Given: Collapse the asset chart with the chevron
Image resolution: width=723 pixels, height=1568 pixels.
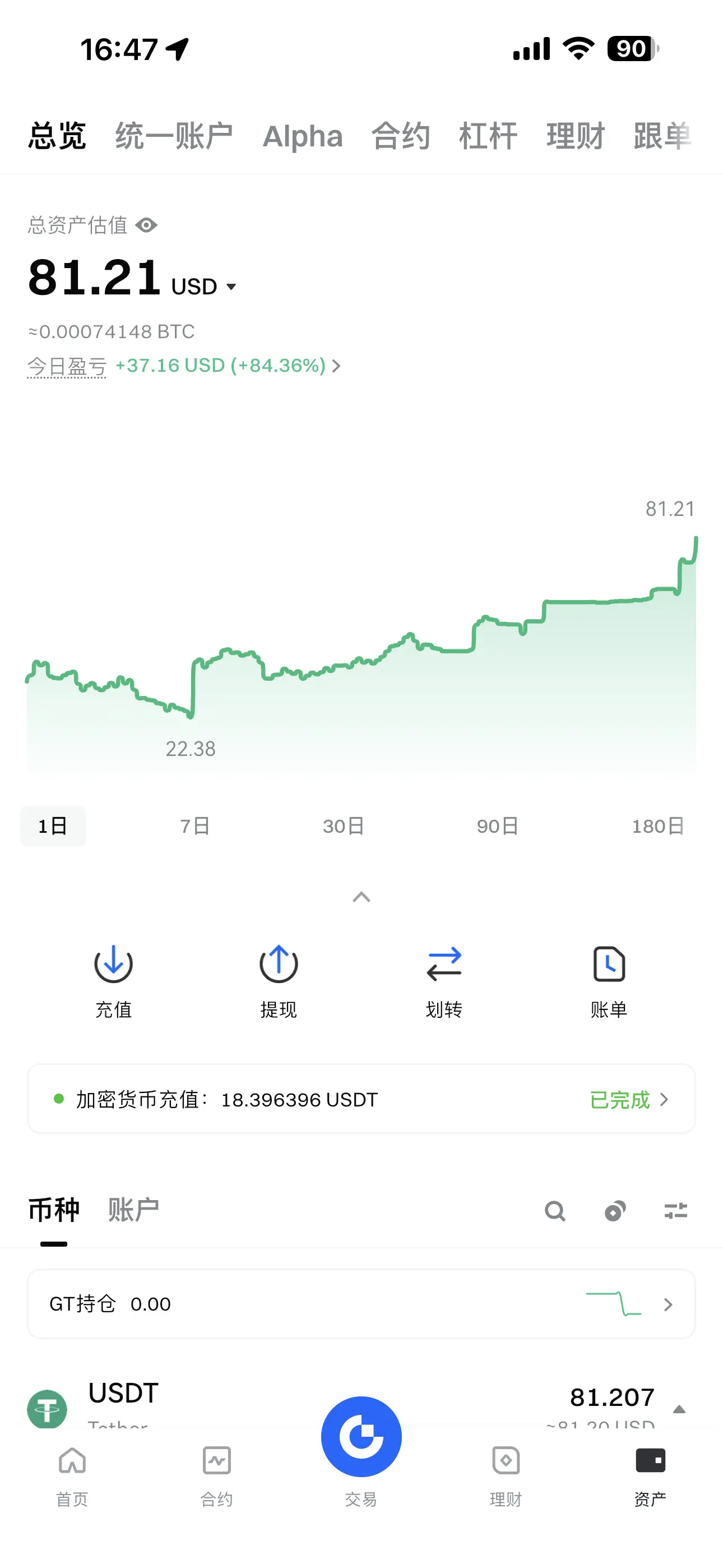Looking at the screenshot, I should tap(361, 897).
